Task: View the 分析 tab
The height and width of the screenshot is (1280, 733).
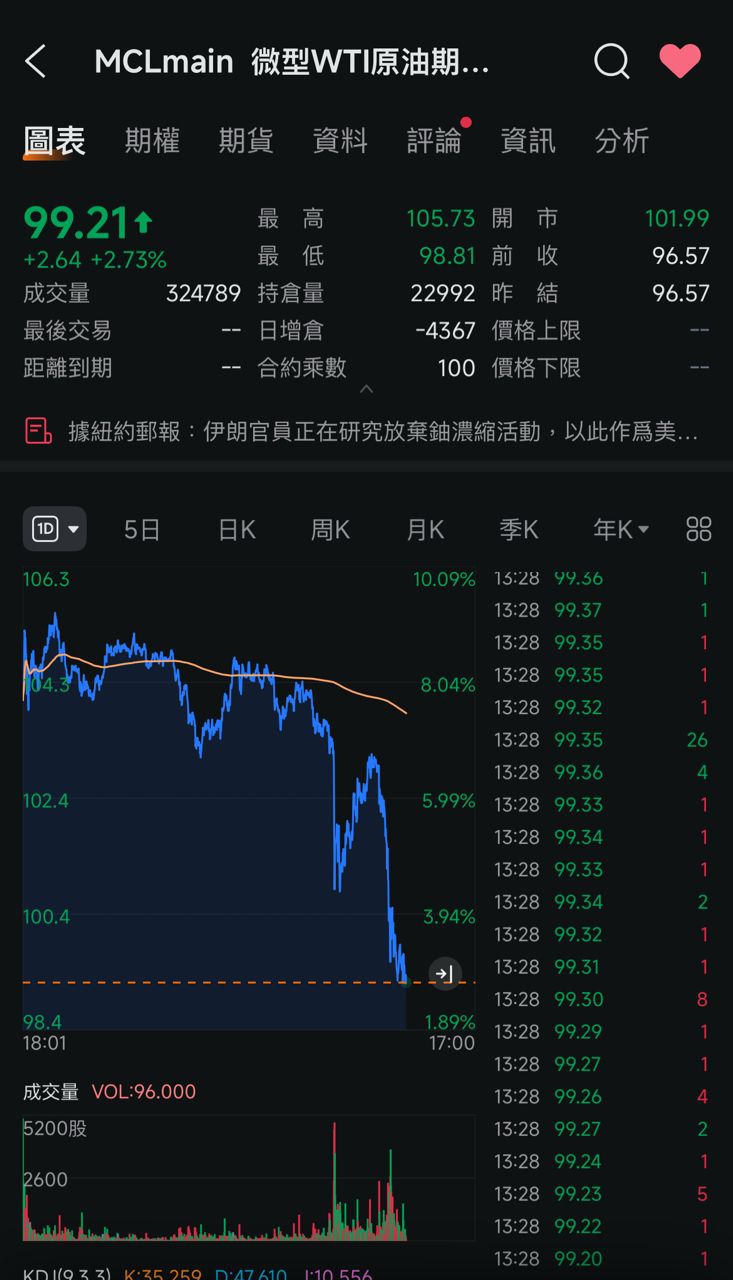Action: point(622,141)
